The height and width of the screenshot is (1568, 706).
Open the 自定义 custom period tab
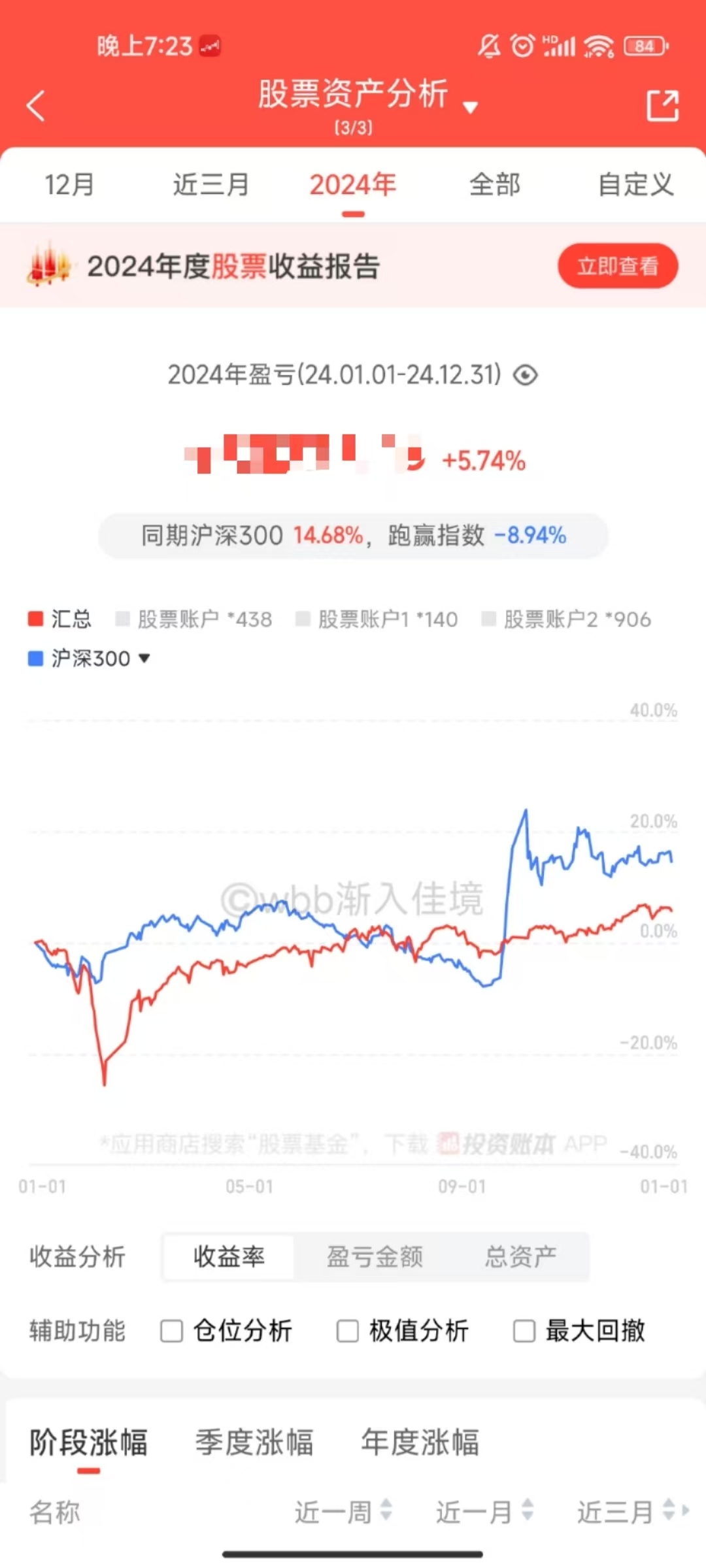(635, 185)
